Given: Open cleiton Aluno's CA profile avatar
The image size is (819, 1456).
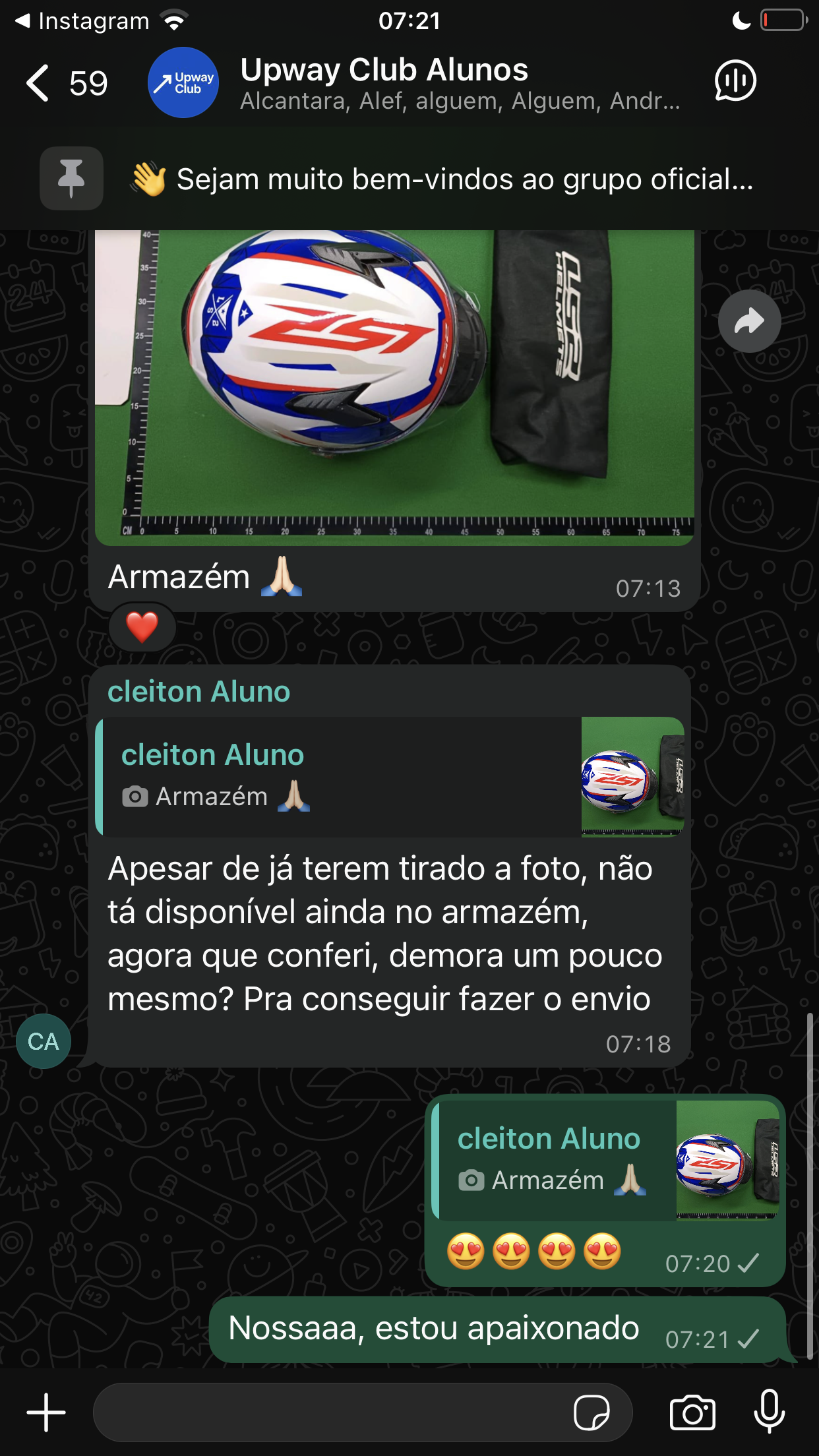Looking at the screenshot, I should click(44, 1041).
